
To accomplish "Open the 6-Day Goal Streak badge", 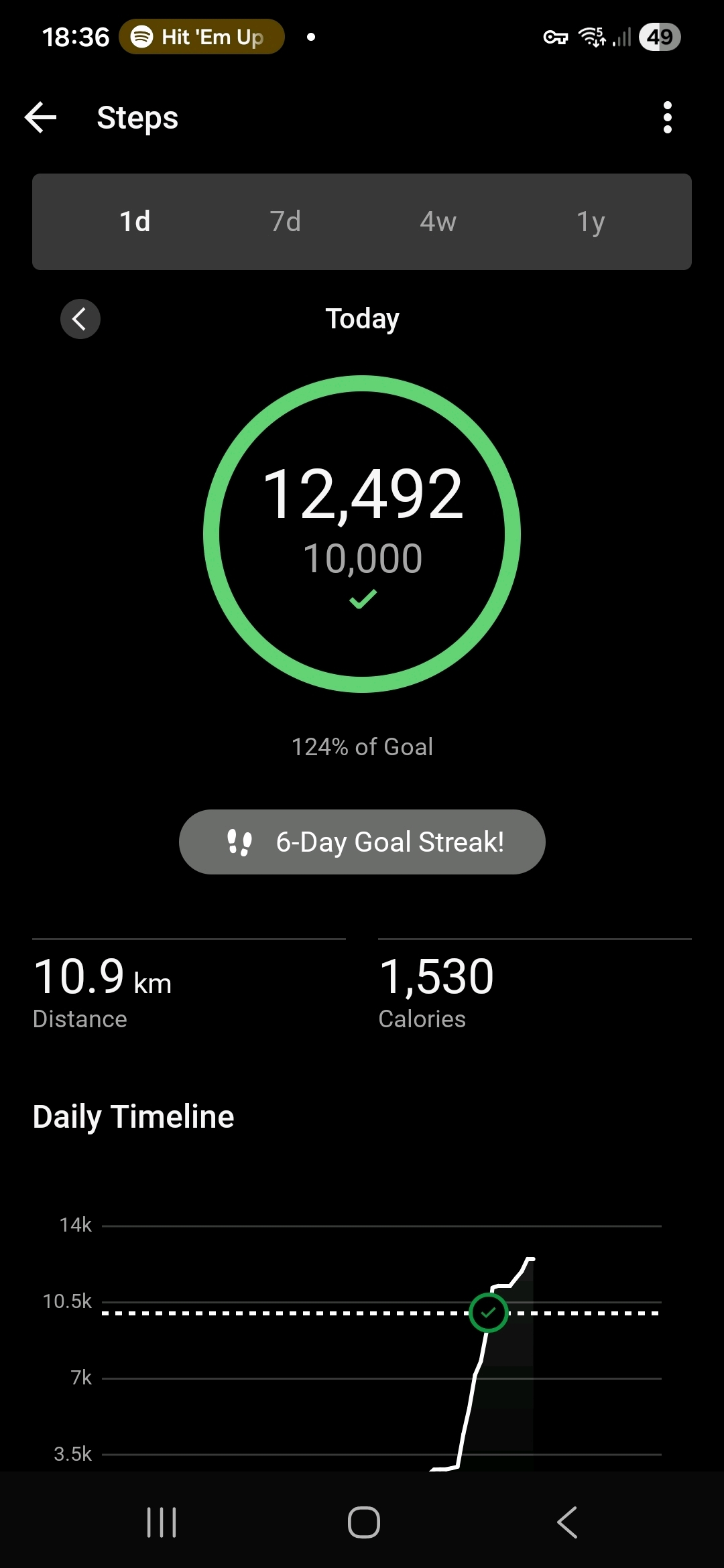I will (x=362, y=842).
